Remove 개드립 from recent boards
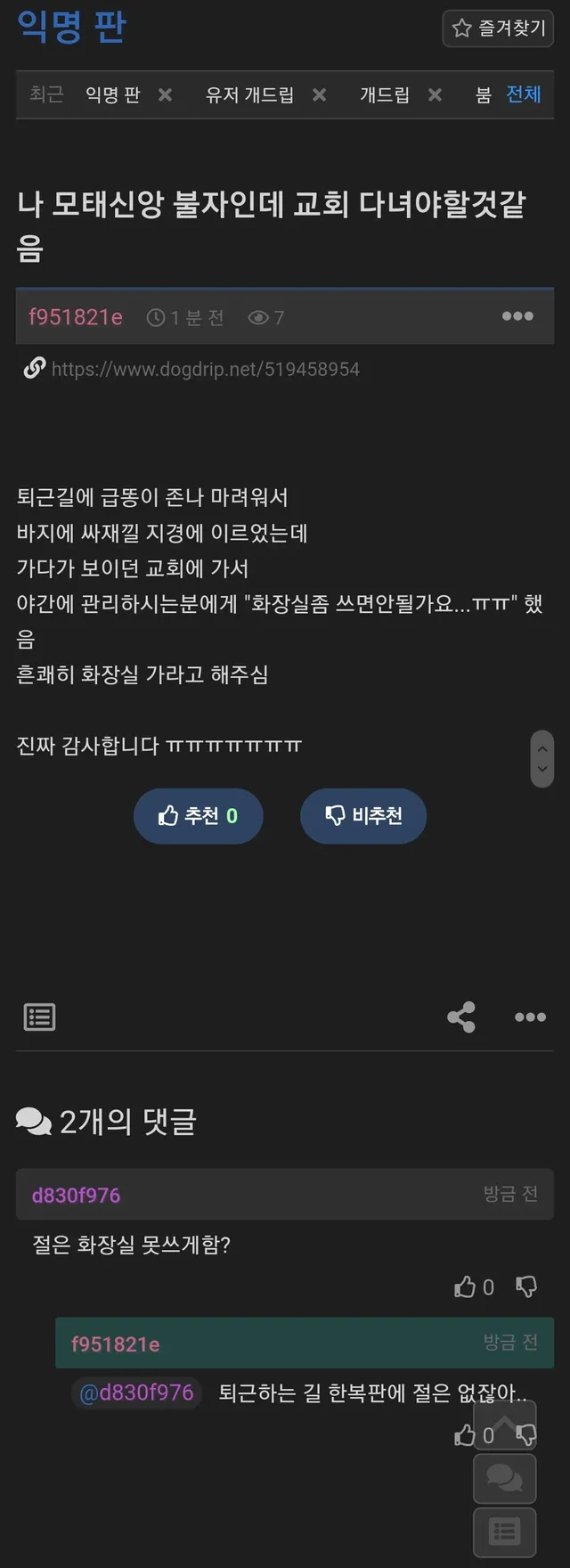 click(x=435, y=94)
